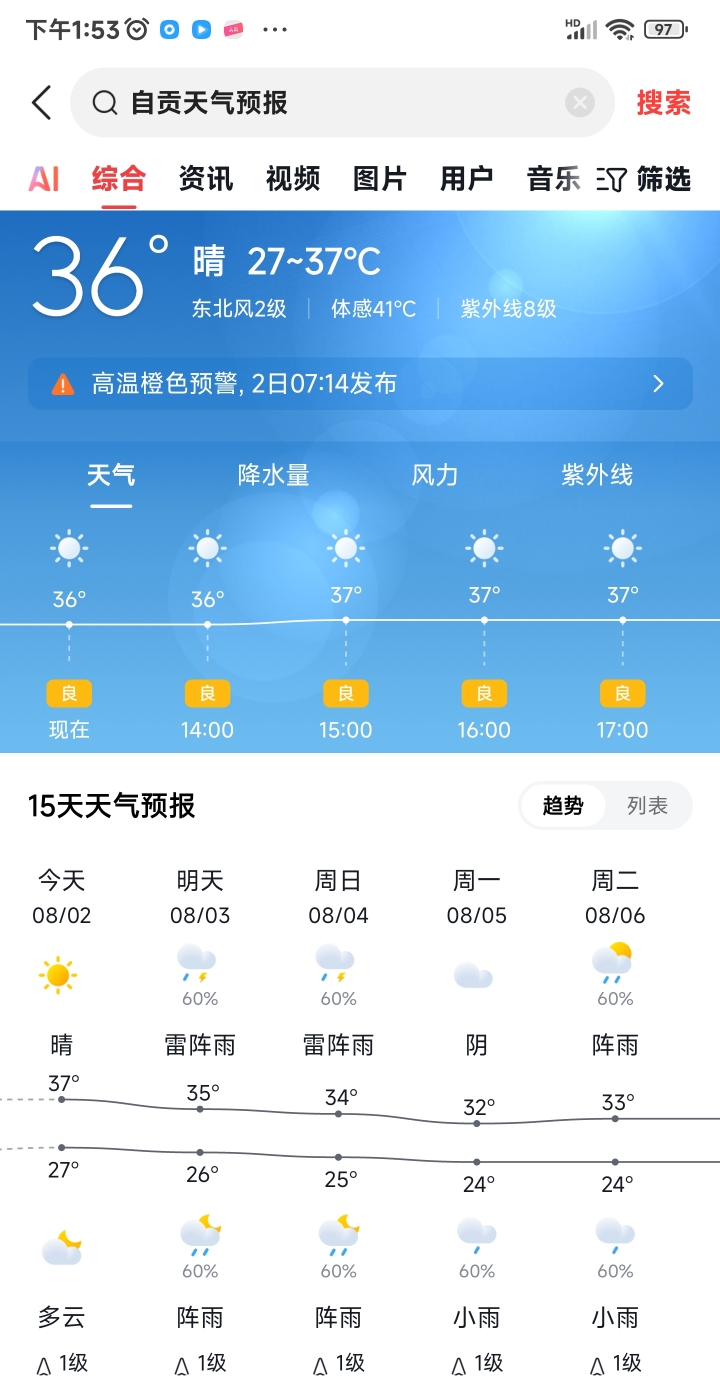Clear the search query text
Screen dimensions: 720x1394
580,103
